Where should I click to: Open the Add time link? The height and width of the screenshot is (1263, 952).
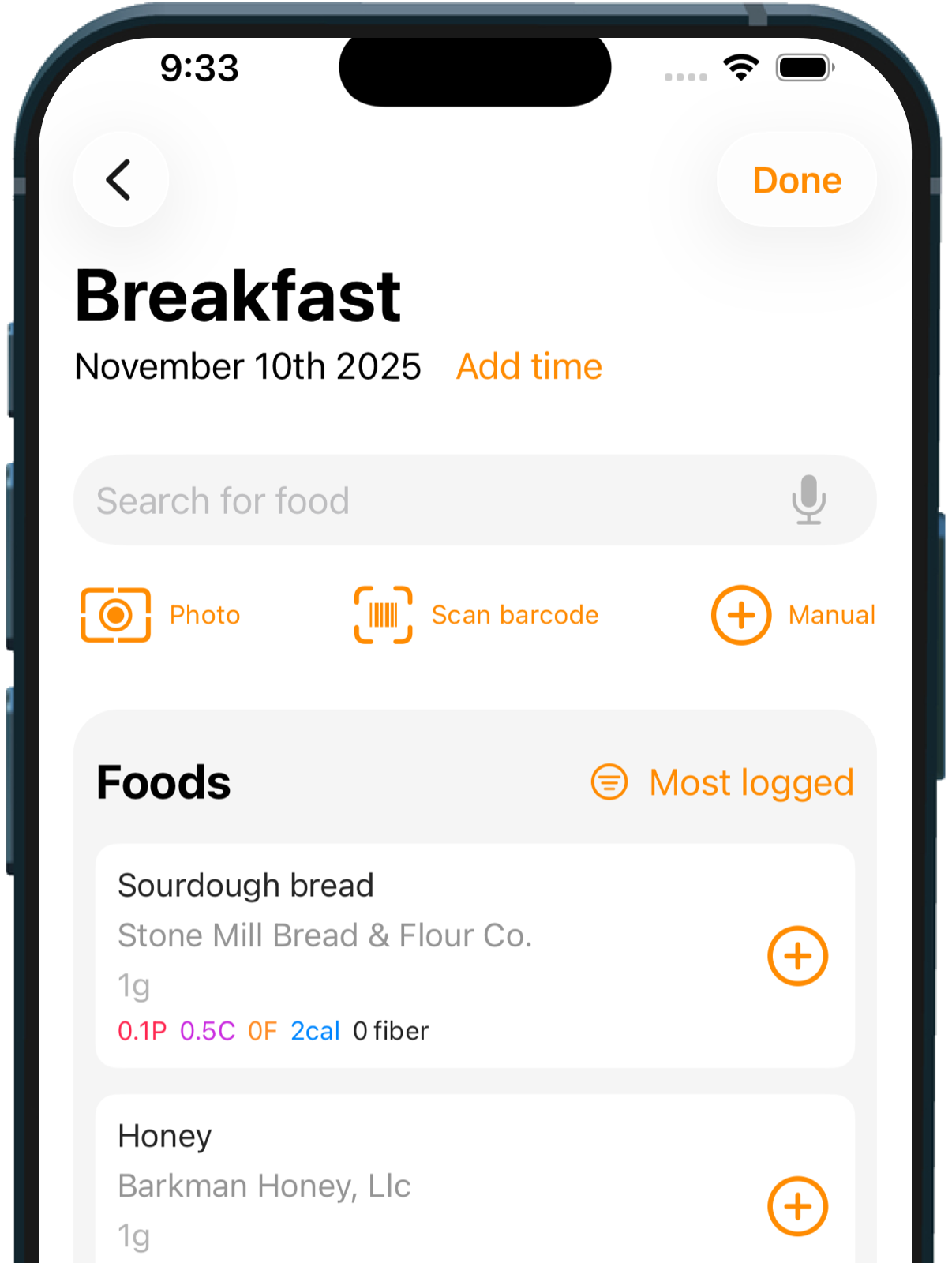pos(529,367)
